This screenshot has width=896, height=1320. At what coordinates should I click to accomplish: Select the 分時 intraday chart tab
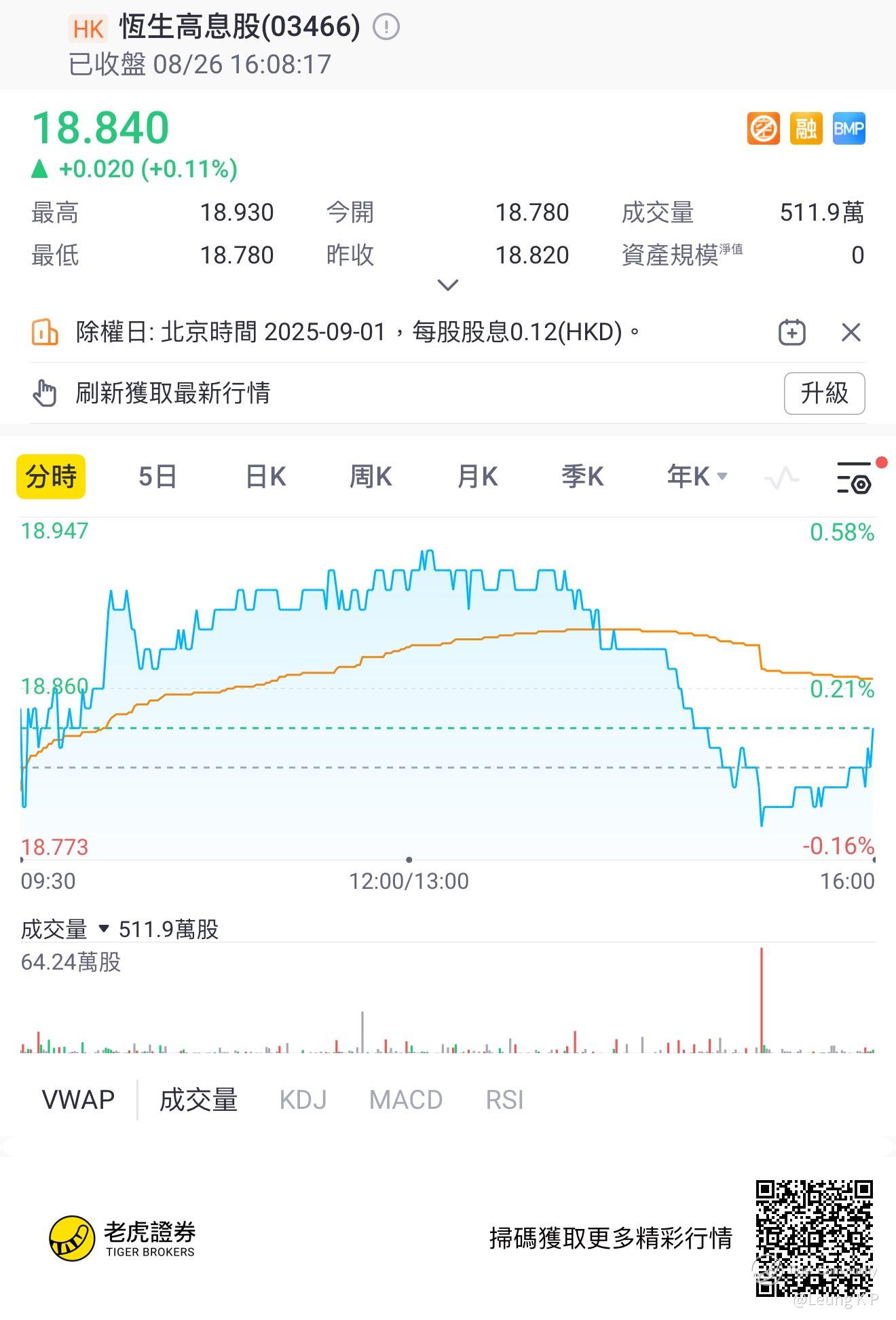[51, 477]
